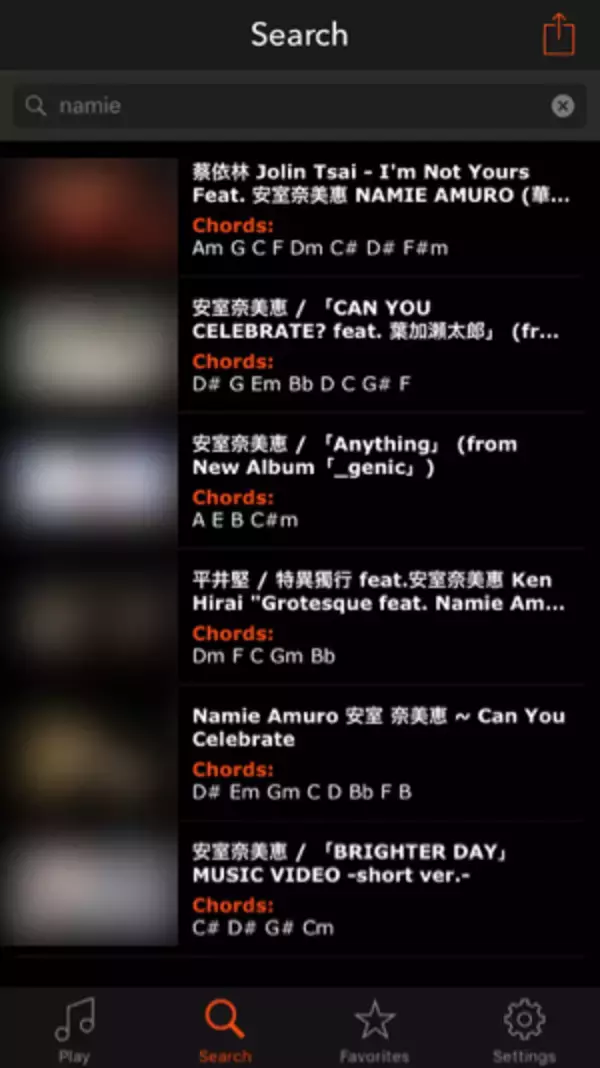Select the Anything from New Album result

point(380,480)
